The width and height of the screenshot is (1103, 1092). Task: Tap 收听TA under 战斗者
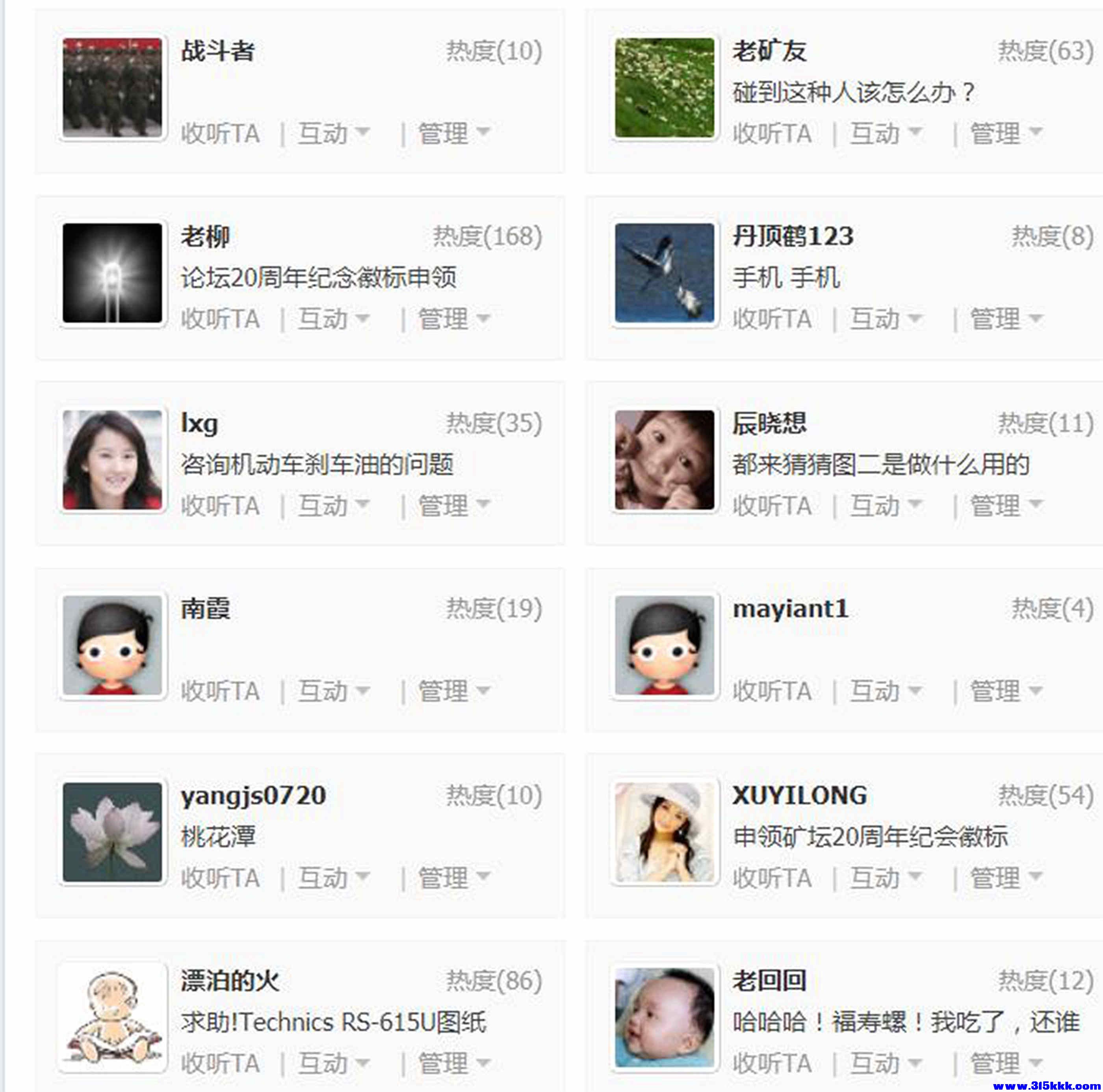click(220, 134)
